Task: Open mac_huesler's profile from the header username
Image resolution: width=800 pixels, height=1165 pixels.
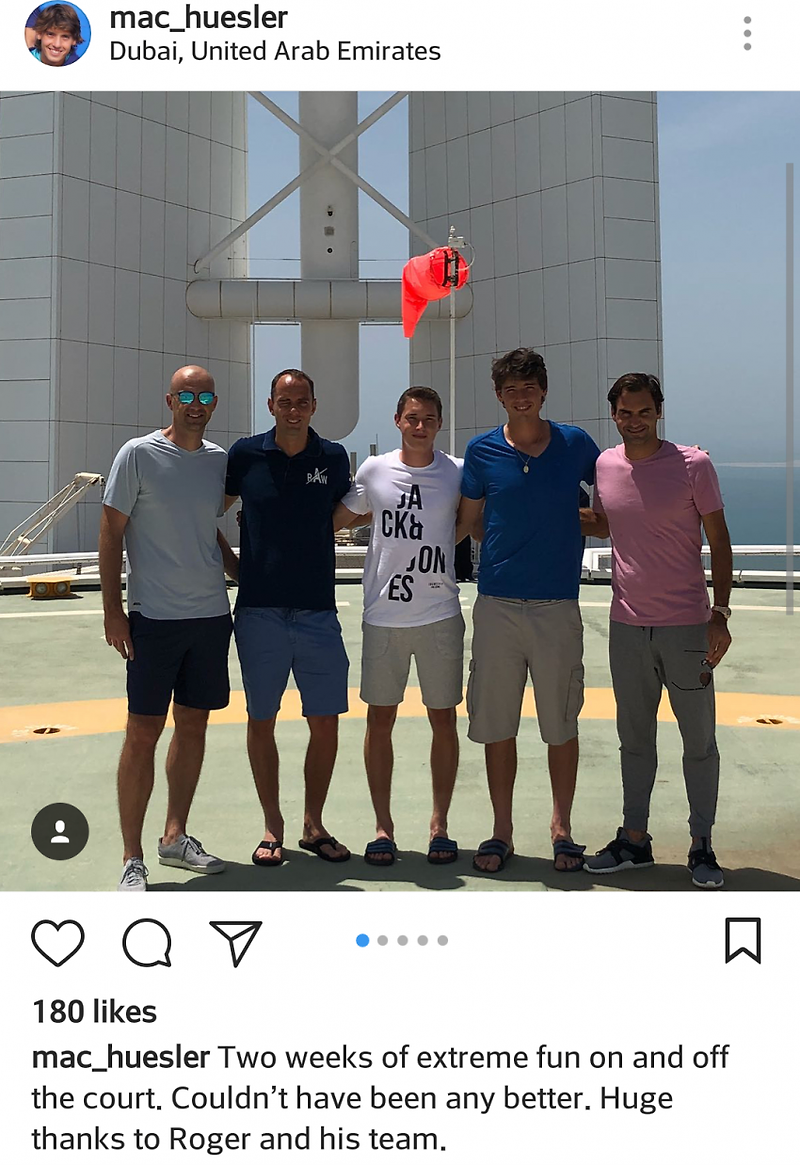Action: (198, 17)
